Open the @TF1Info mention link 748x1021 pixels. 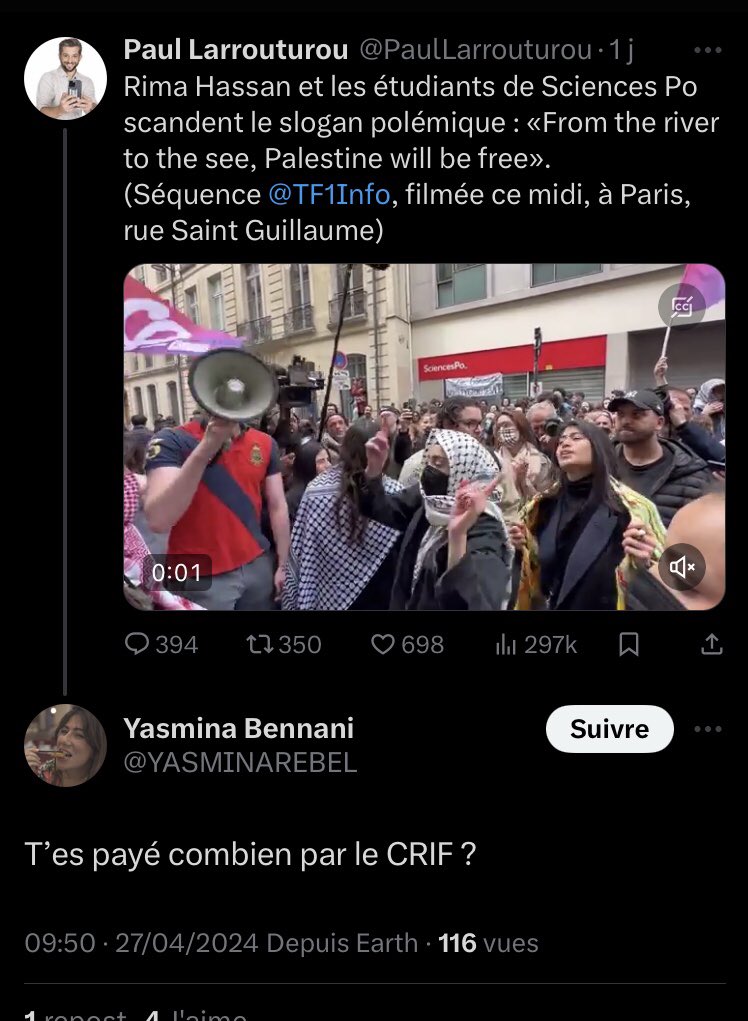(329, 194)
